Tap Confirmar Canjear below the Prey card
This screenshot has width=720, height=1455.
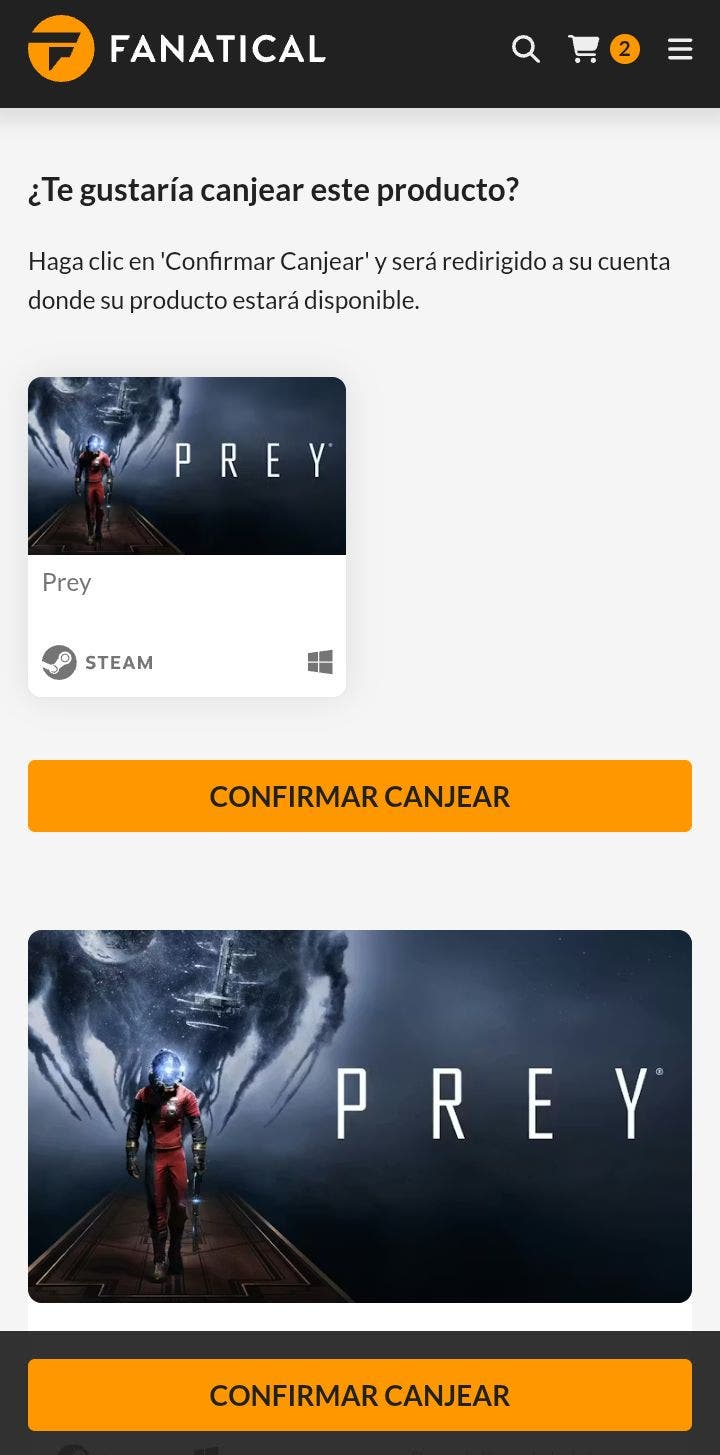click(360, 796)
